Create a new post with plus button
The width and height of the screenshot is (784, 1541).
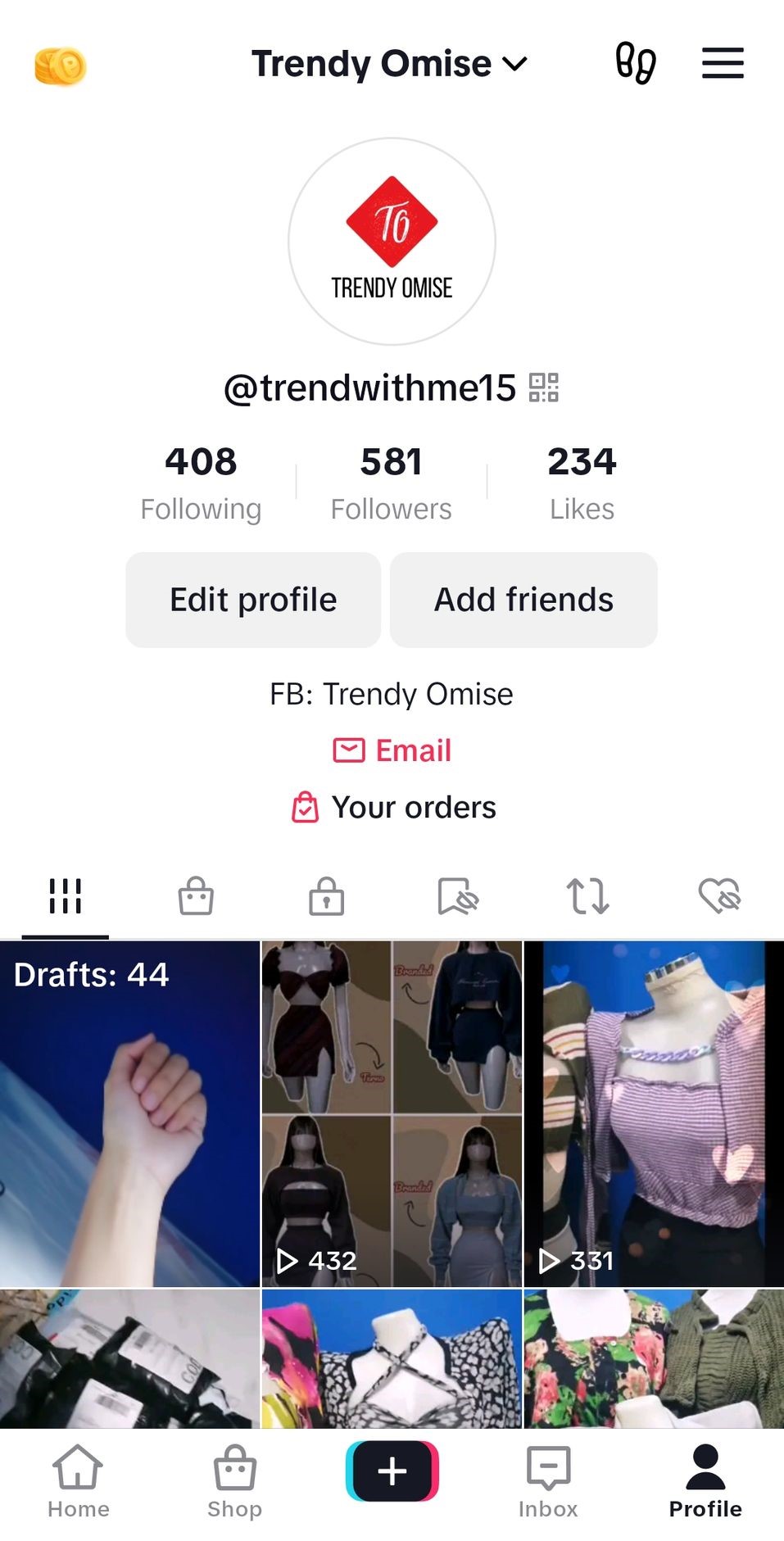[392, 1471]
